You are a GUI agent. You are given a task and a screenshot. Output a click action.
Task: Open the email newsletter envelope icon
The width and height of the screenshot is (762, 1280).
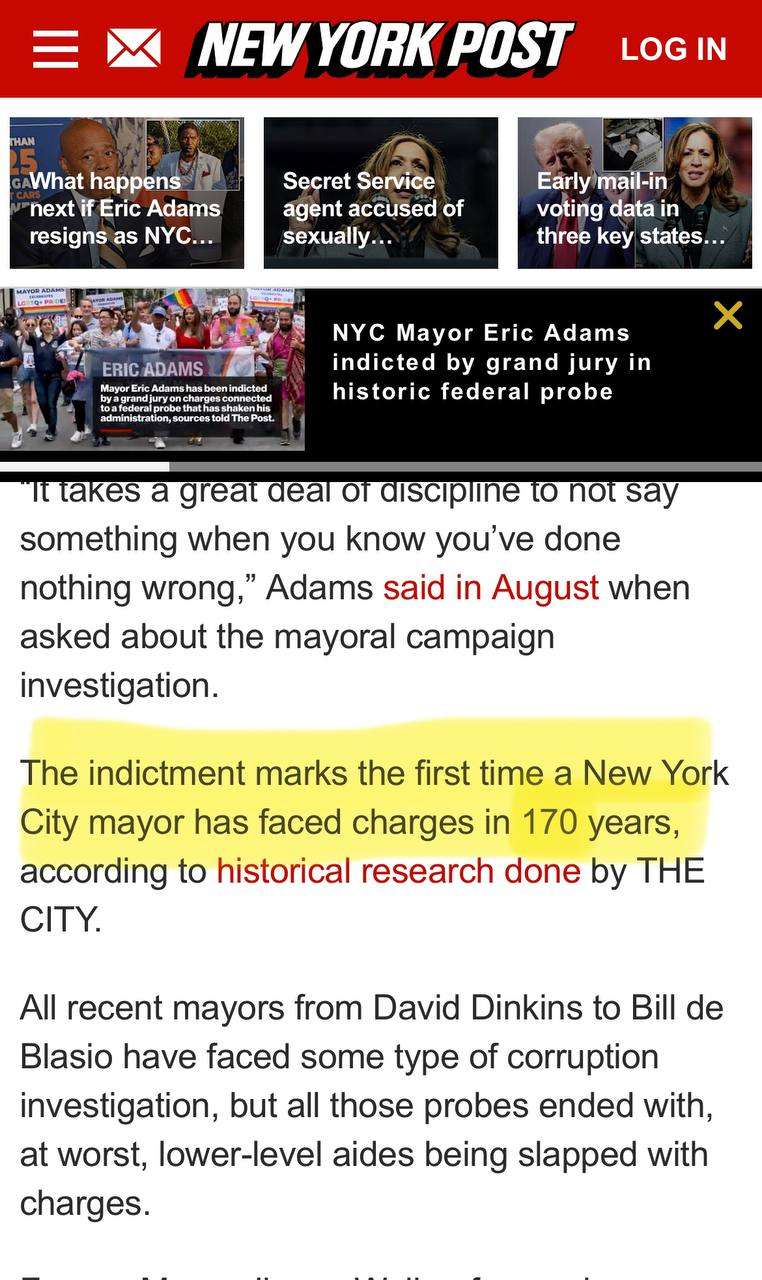click(134, 48)
